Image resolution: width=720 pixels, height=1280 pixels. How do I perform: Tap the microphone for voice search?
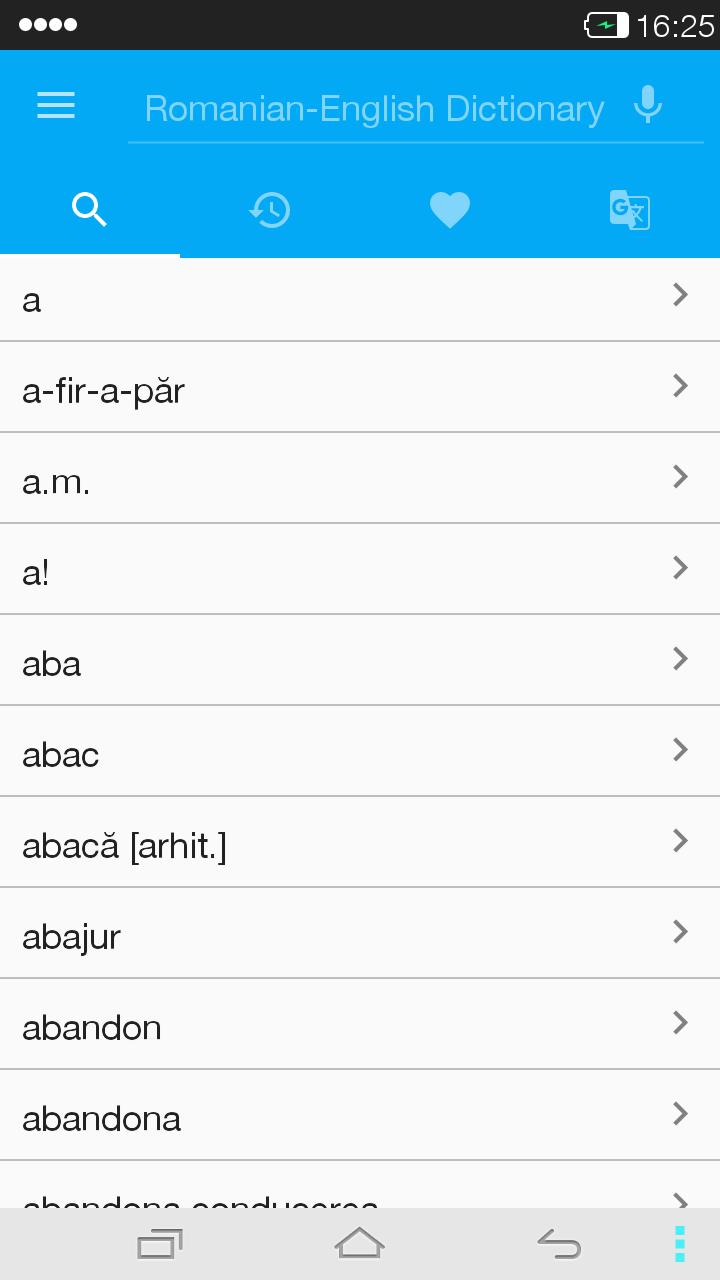click(647, 104)
